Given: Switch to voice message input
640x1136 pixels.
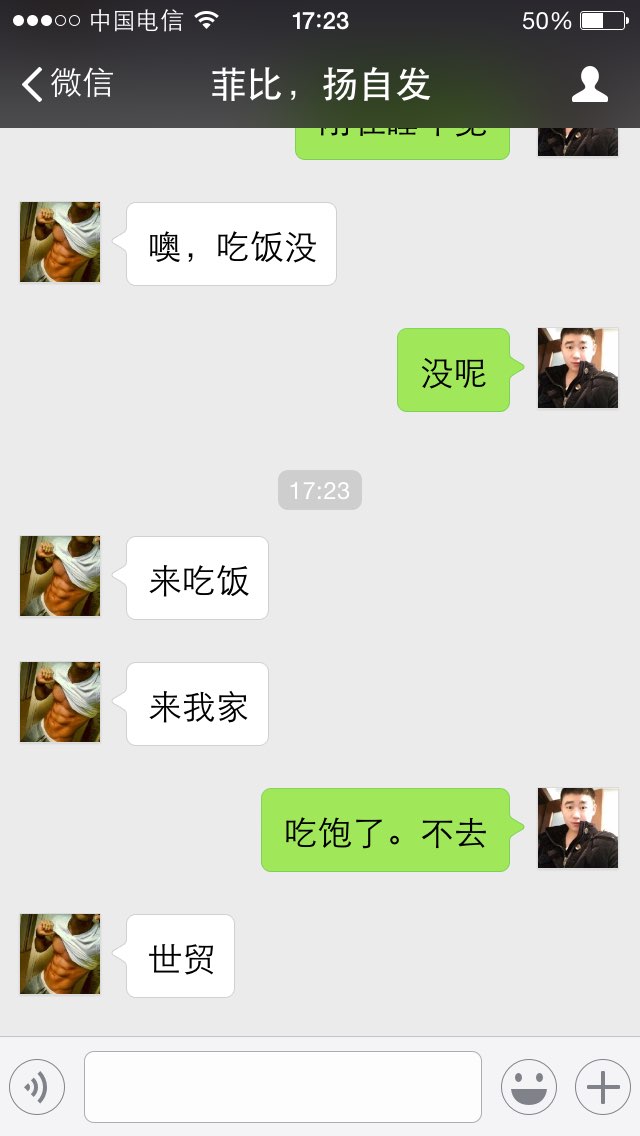Looking at the screenshot, I should [x=36, y=1087].
